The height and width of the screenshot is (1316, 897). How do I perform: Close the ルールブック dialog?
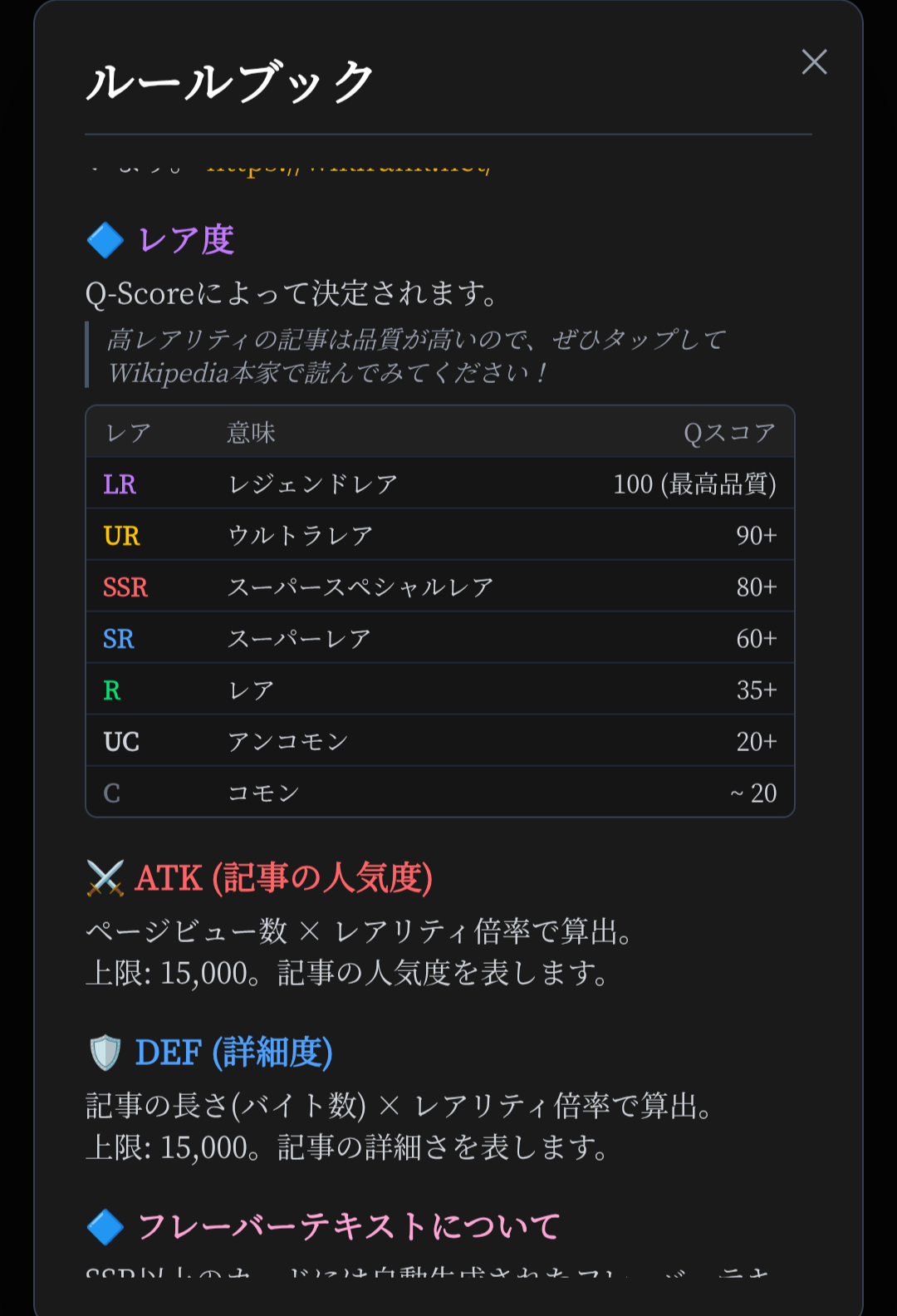tap(814, 61)
